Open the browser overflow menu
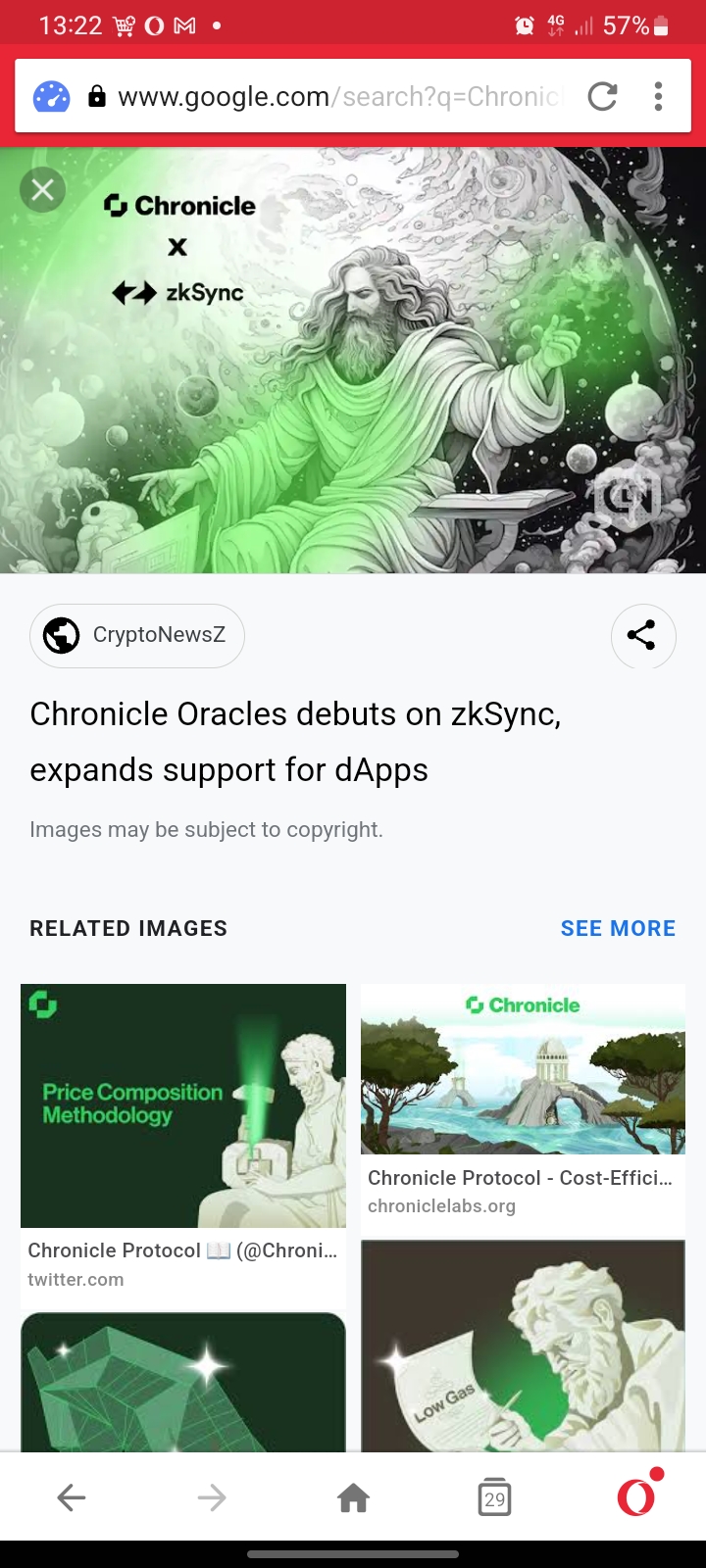This screenshot has height=1568, width=706. pos(658,96)
